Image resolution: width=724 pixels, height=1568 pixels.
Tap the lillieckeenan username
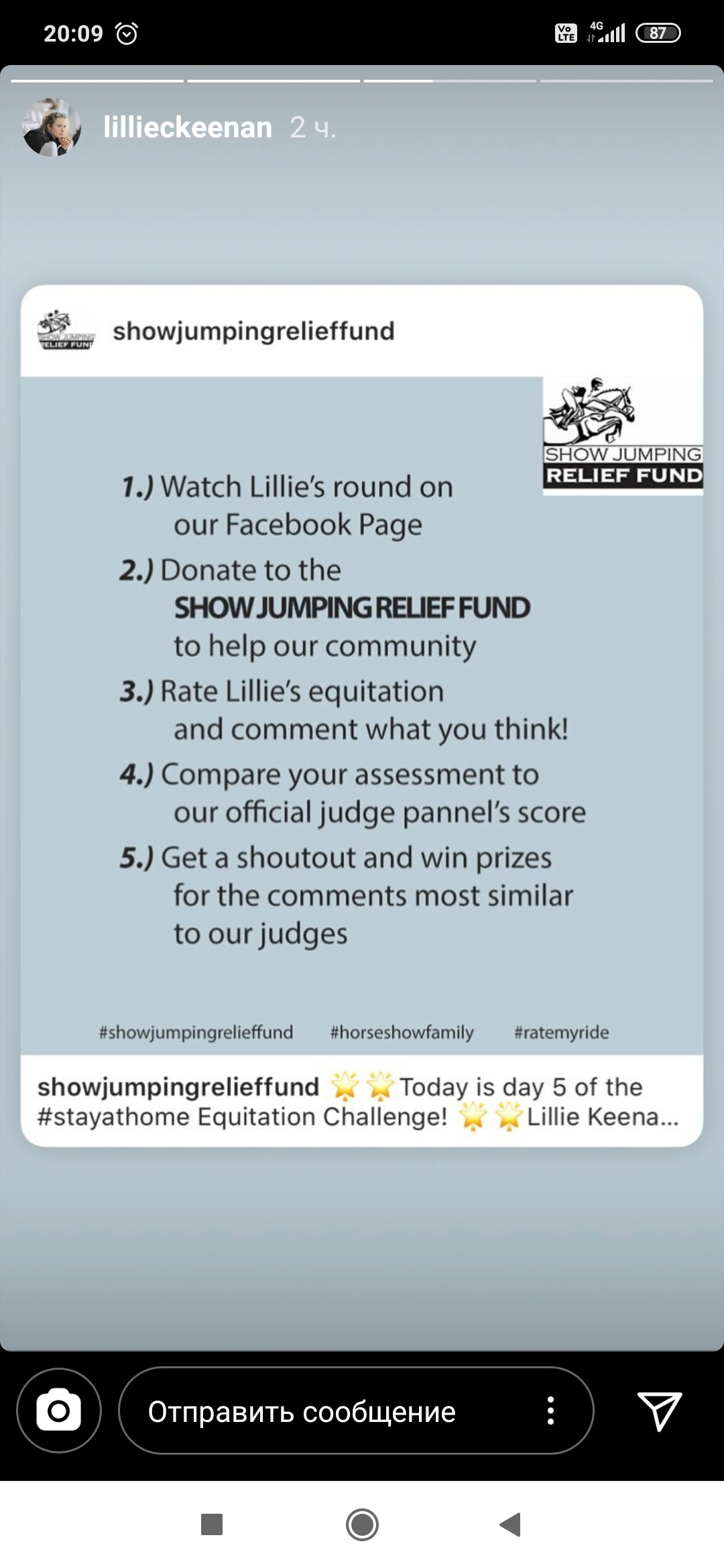(188, 127)
